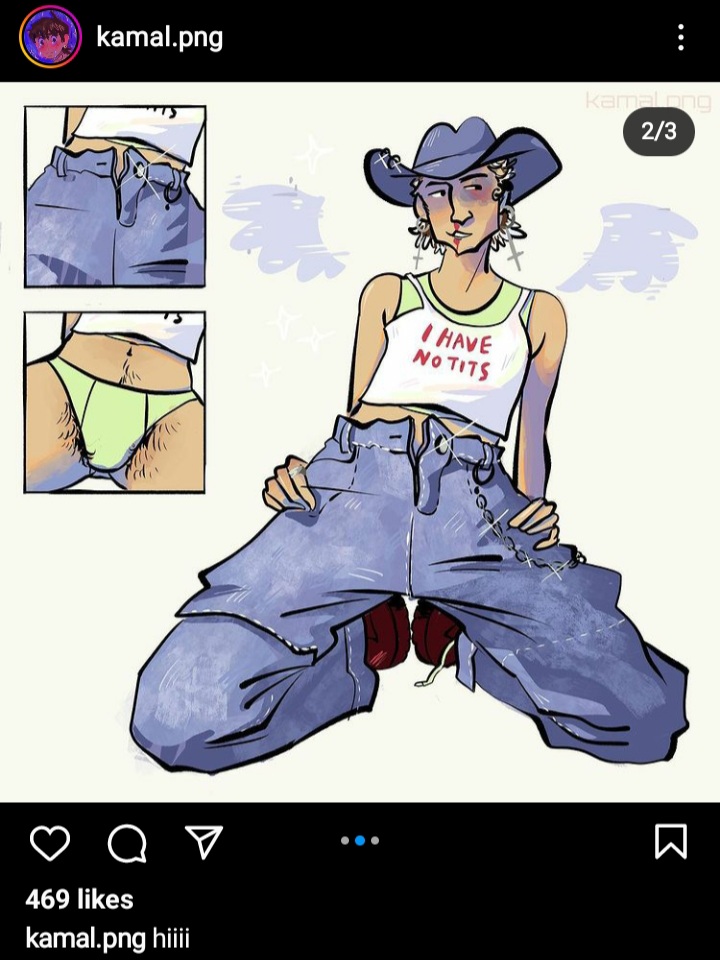720x960 pixels.
Task: View the 469 likes list
Action: click(79, 899)
